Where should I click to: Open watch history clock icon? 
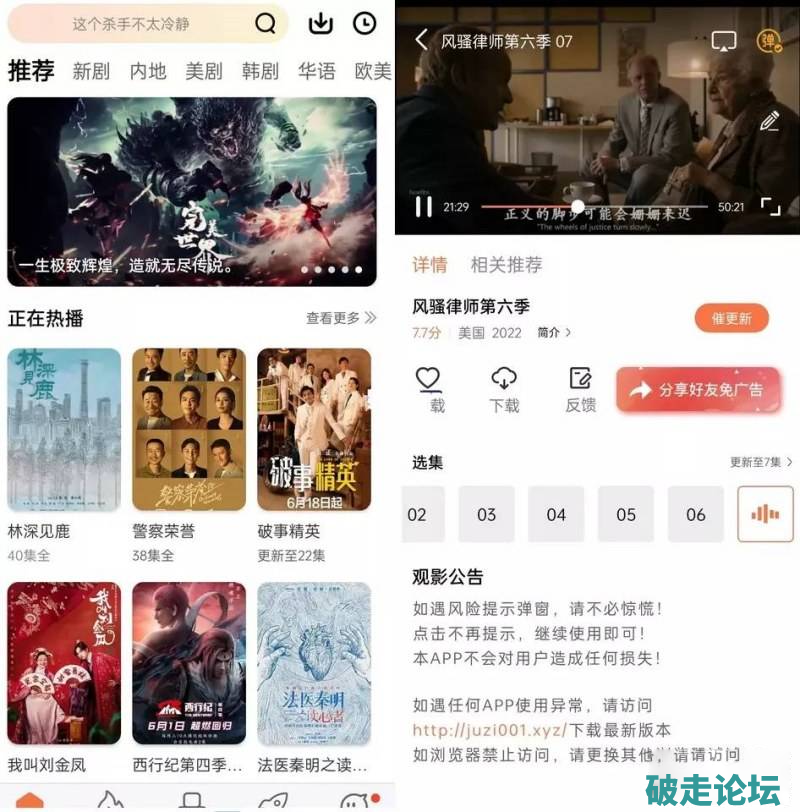click(x=364, y=23)
